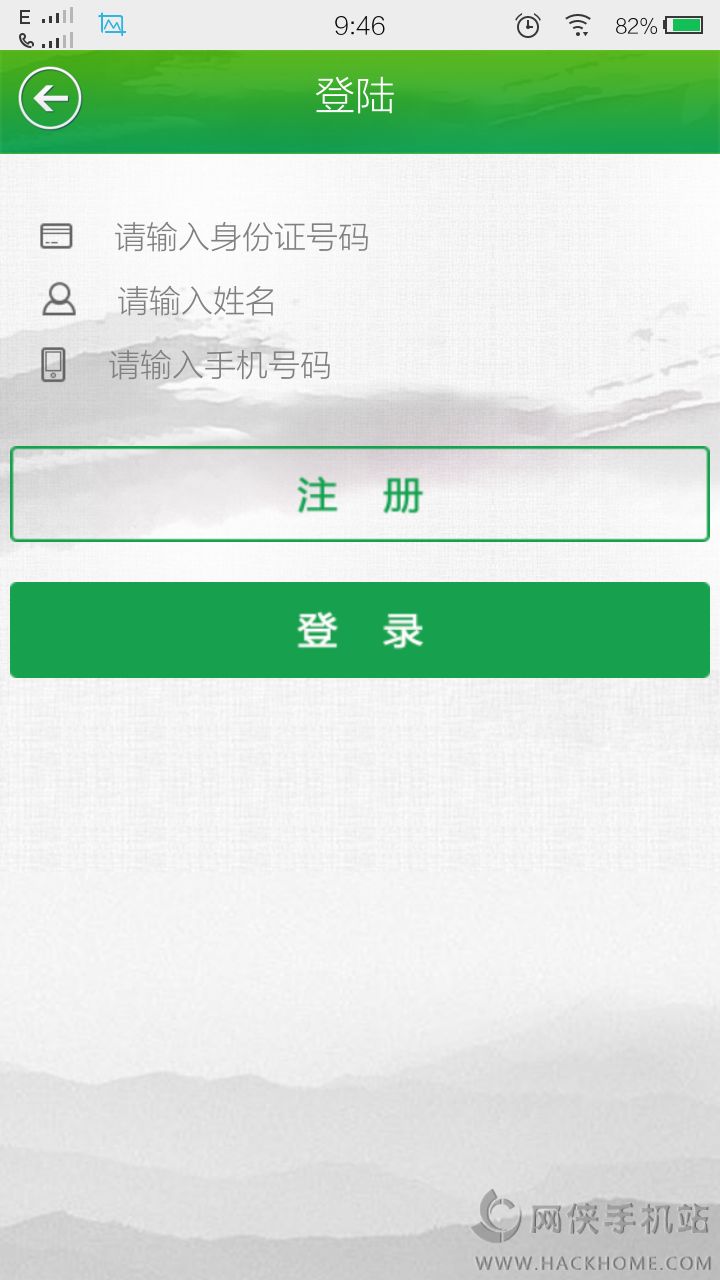Go back using the arrow icon

click(50, 98)
